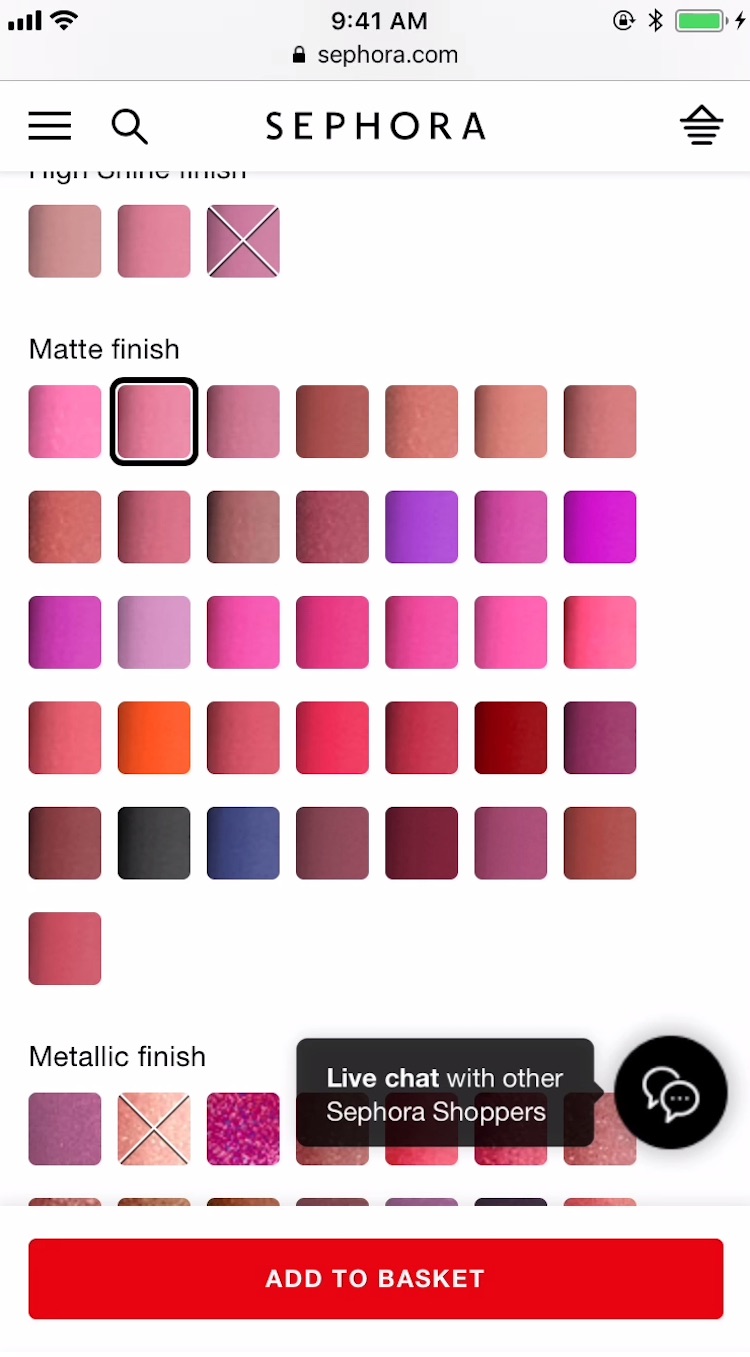Viewport: 750px width, 1357px height.
Task: Choose the glittery magenta Metallic swatch
Action: pos(243,1129)
